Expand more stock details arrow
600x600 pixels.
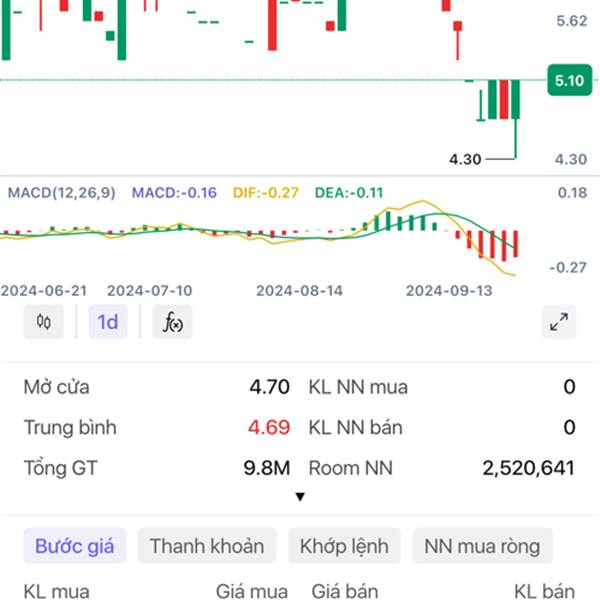[x=299, y=497]
